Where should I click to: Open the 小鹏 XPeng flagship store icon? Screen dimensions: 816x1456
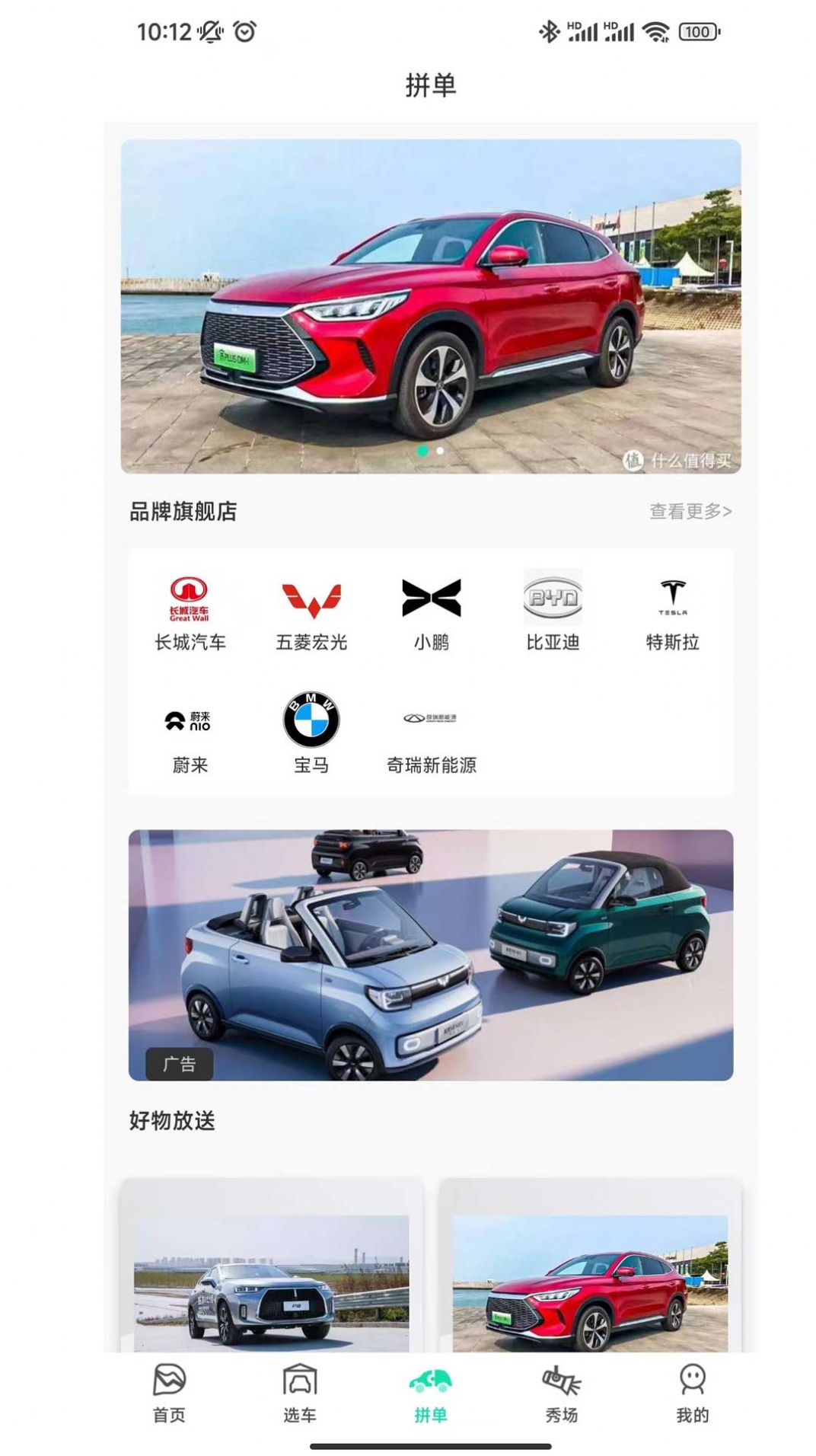(x=431, y=599)
